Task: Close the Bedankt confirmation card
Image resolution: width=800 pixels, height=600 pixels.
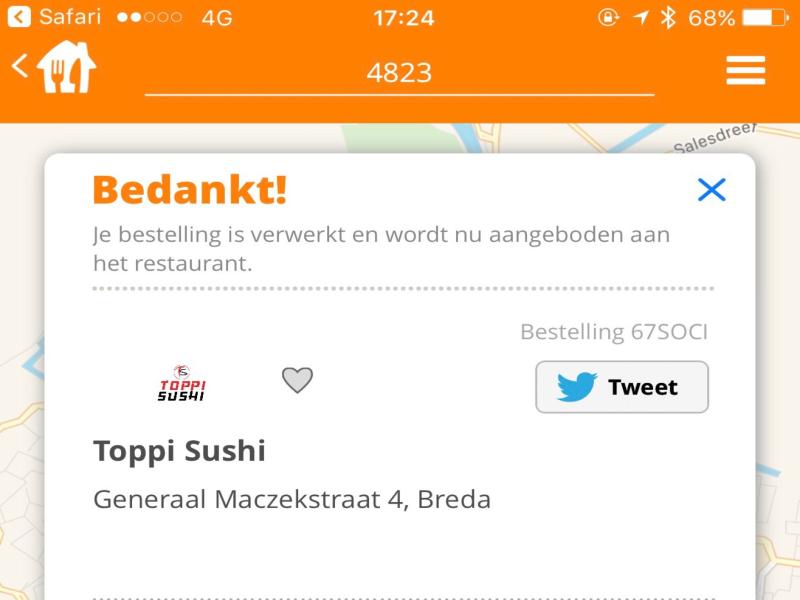Action: click(711, 190)
